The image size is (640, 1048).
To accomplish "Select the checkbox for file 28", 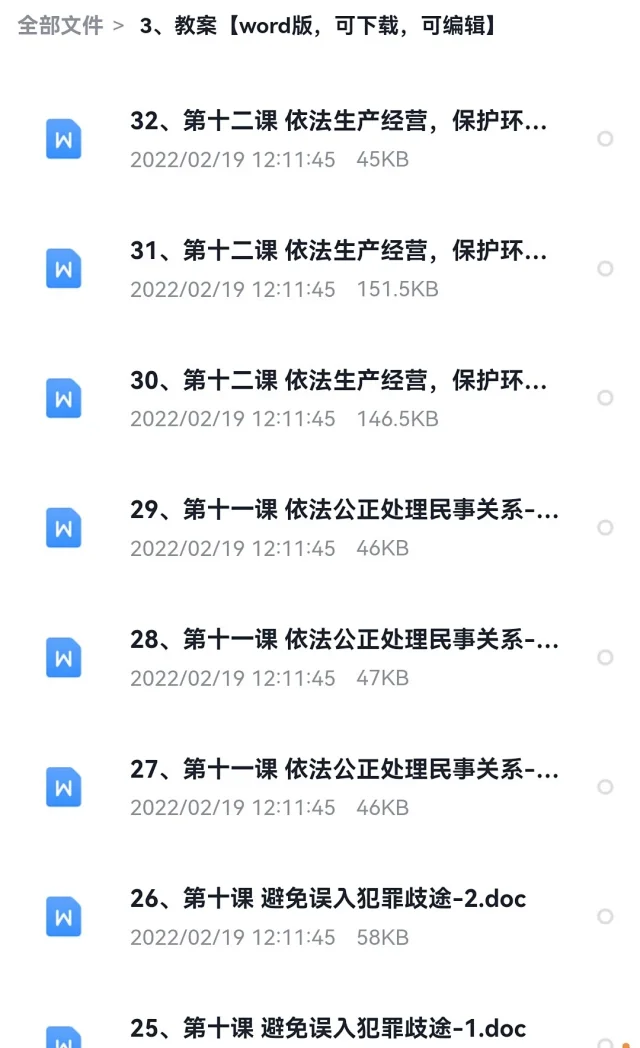I will point(605,658).
